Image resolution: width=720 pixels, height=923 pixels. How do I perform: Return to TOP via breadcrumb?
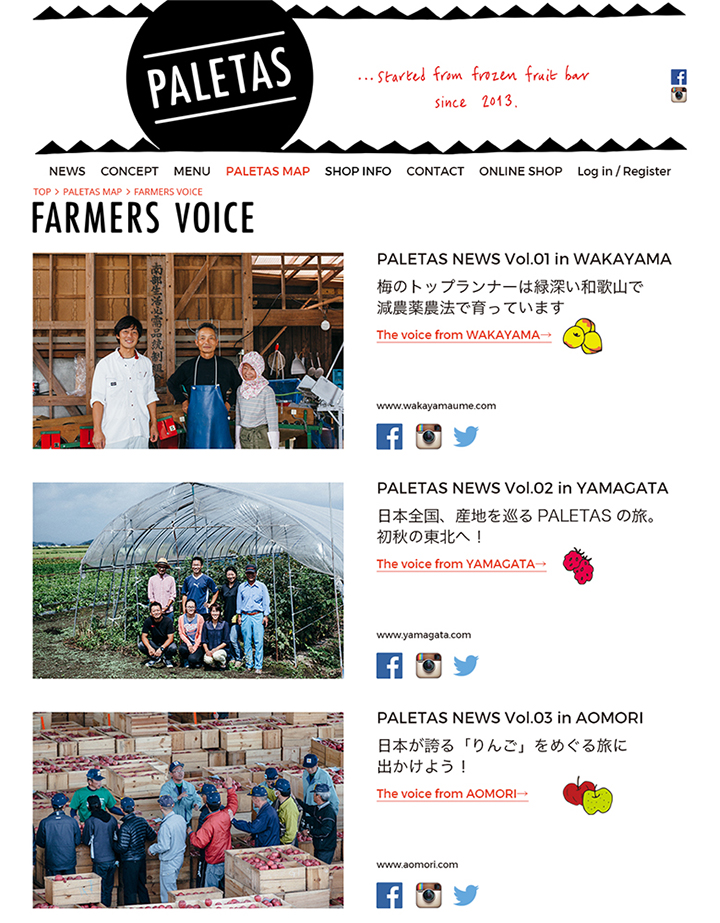(x=41, y=191)
